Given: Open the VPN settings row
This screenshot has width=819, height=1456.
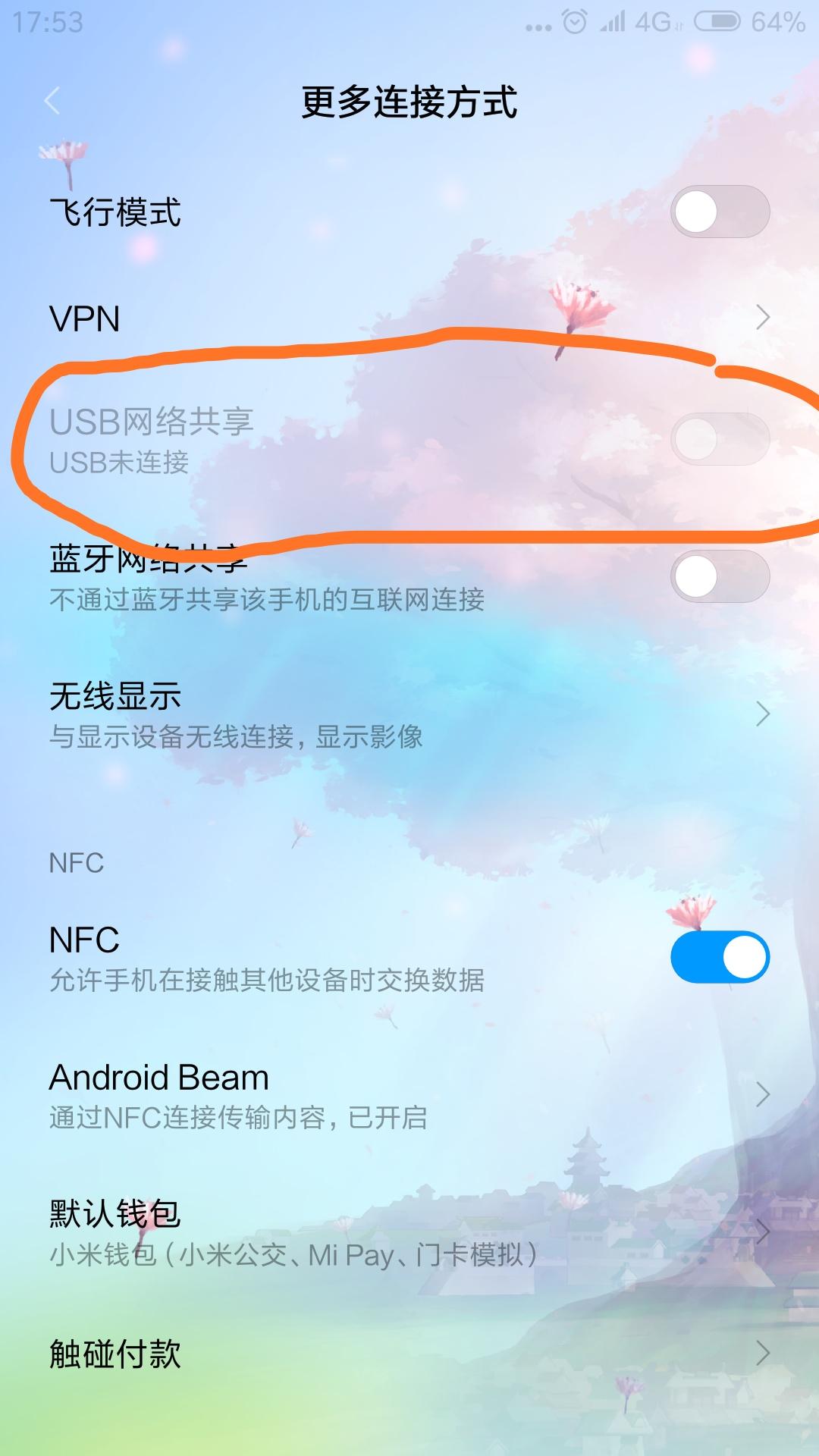Looking at the screenshot, I should tap(409, 318).
